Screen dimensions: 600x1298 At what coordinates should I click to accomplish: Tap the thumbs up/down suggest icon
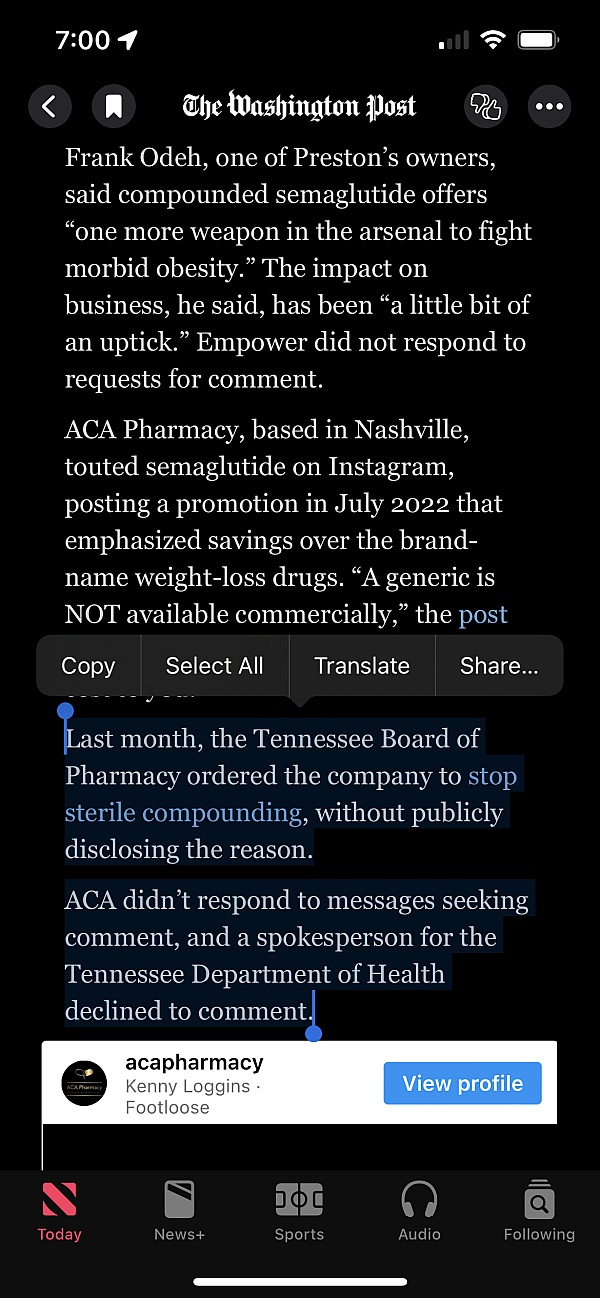point(486,106)
